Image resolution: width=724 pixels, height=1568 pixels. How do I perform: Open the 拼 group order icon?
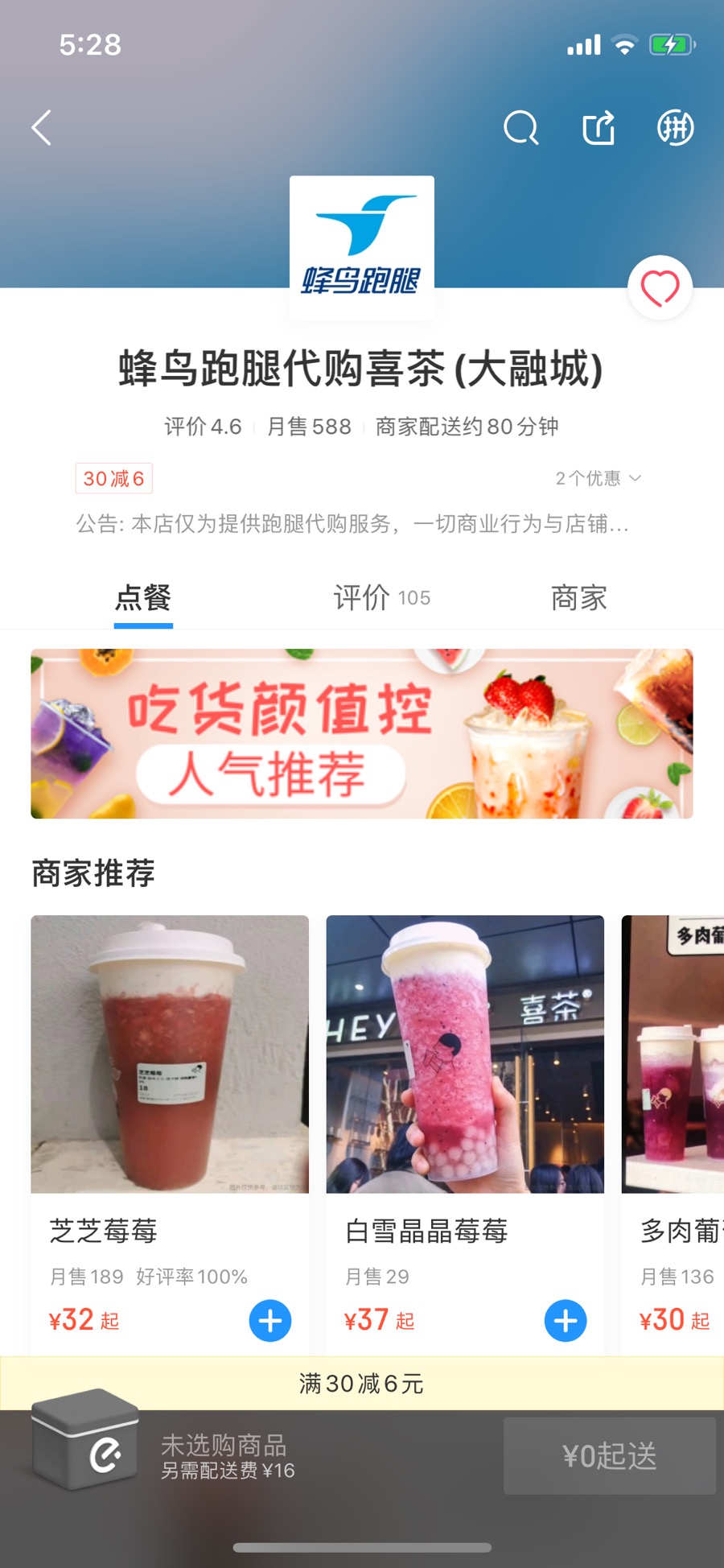[675, 128]
